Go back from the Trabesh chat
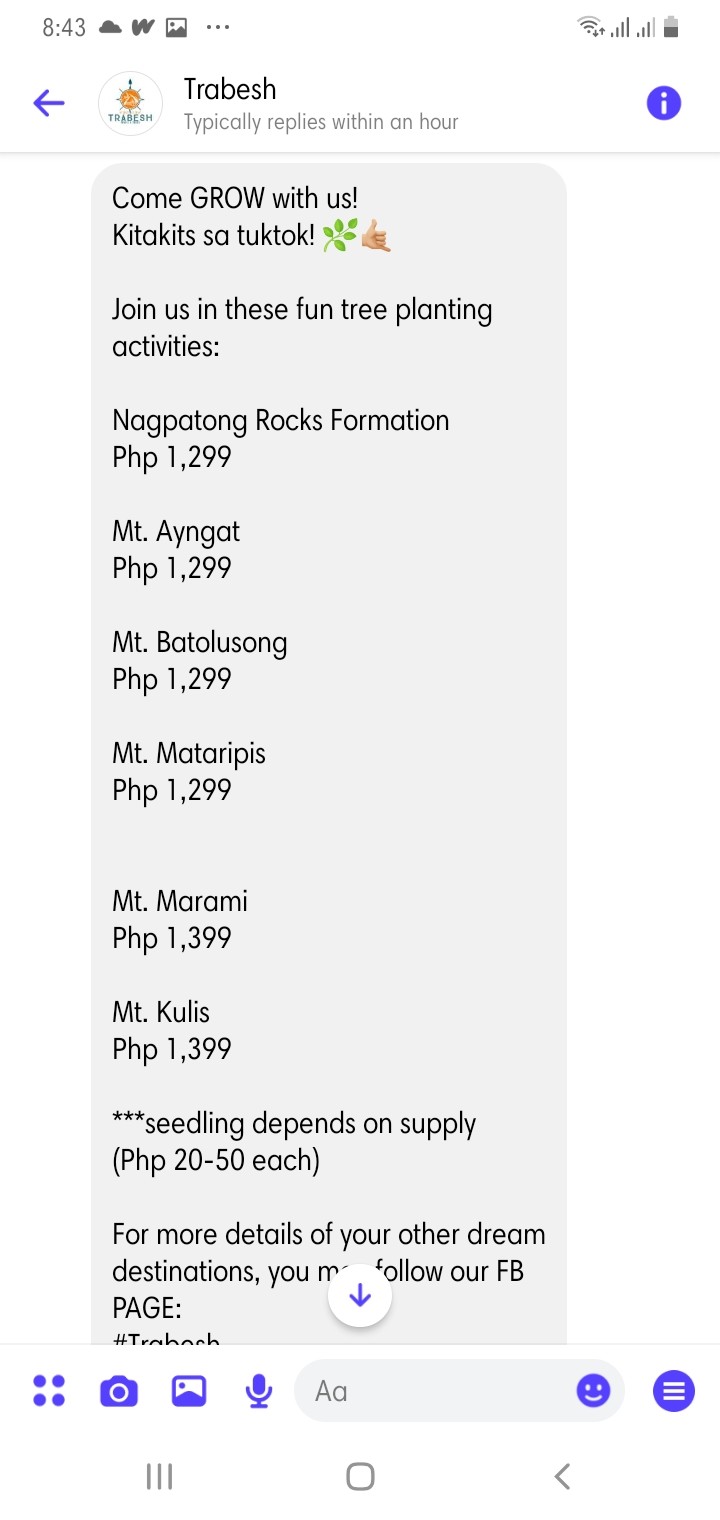 pyautogui.click(x=49, y=103)
